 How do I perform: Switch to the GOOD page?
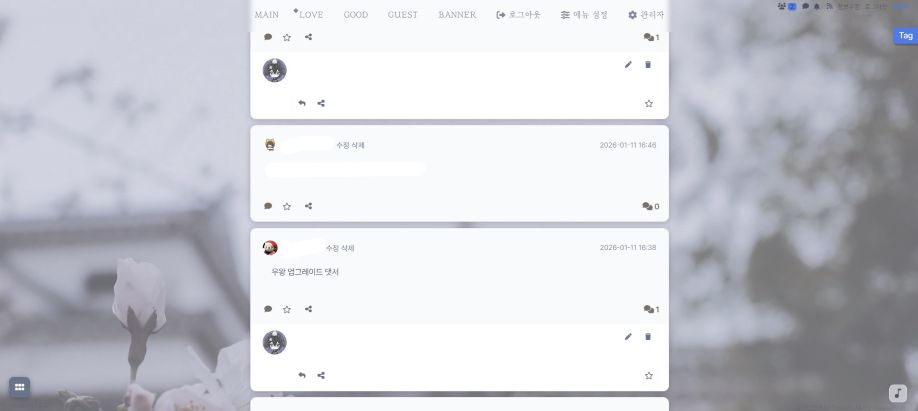[x=355, y=15]
